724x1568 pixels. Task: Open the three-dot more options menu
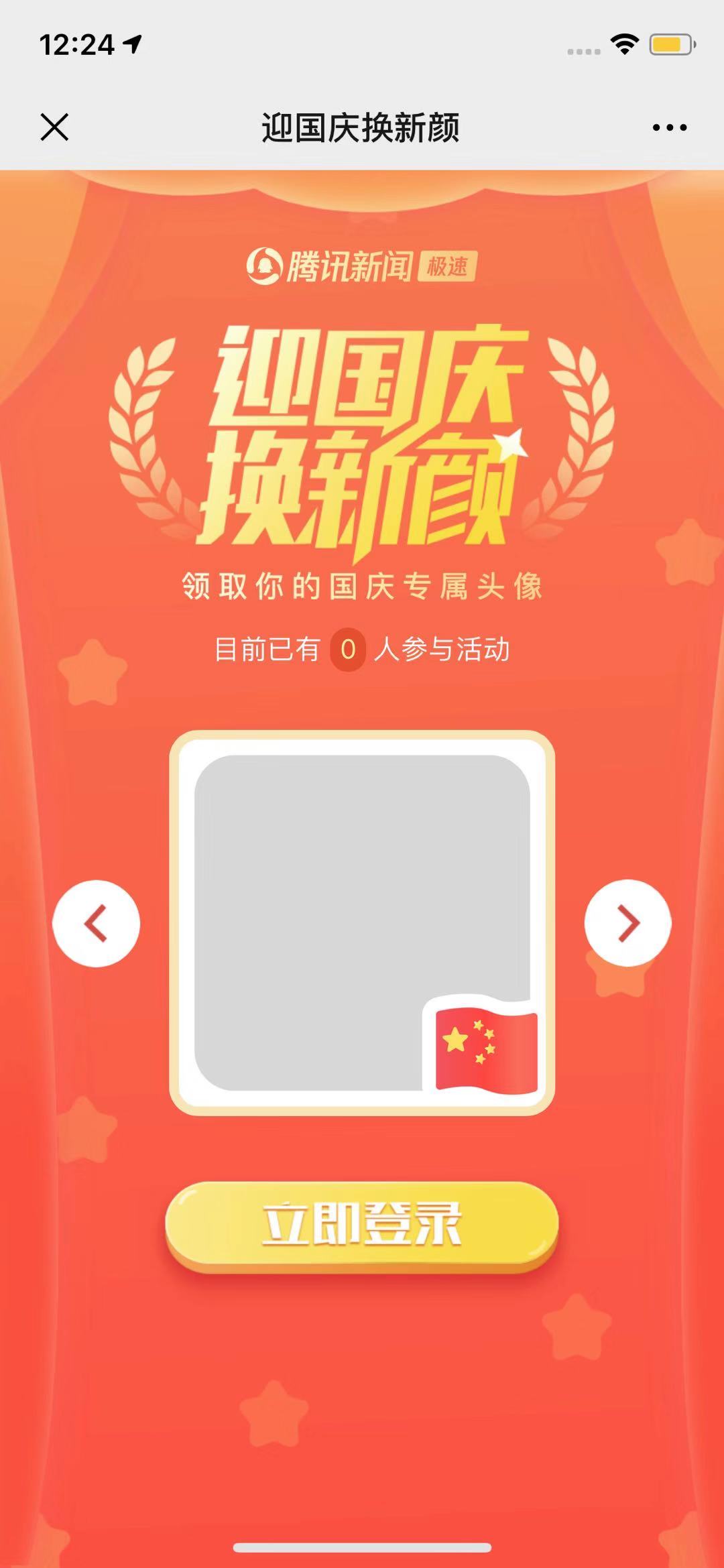coord(669,127)
